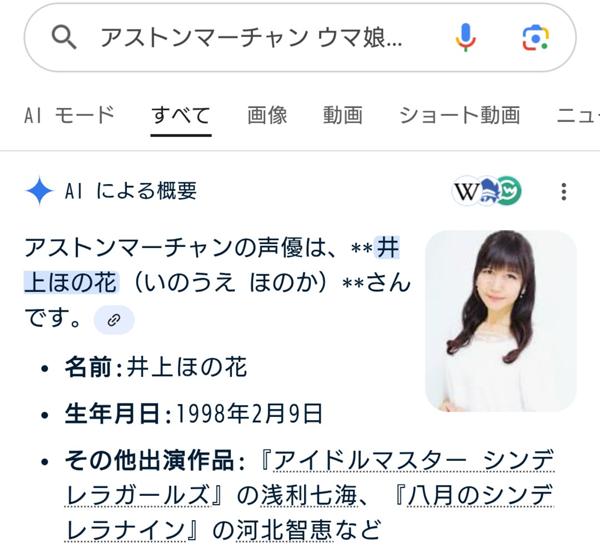This screenshot has height=557, width=600.
Task: Open the photo of 井上ほの花
Action: pyautogui.click(x=500, y=320)
